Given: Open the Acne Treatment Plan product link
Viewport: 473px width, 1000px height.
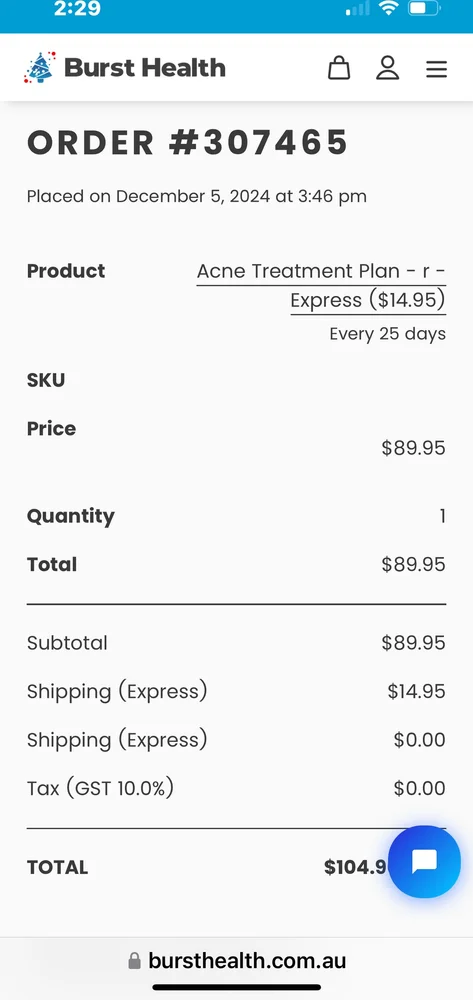Looking at the screenshot, I should [321, 285].
